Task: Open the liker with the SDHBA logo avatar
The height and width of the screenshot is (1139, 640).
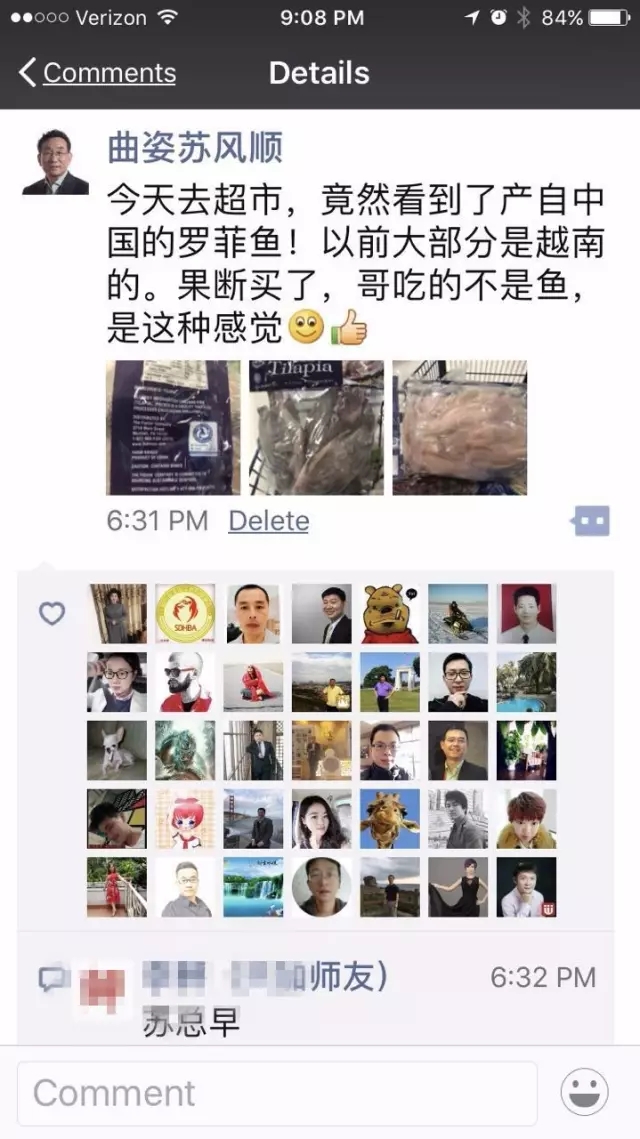Action: coord(185,614)
